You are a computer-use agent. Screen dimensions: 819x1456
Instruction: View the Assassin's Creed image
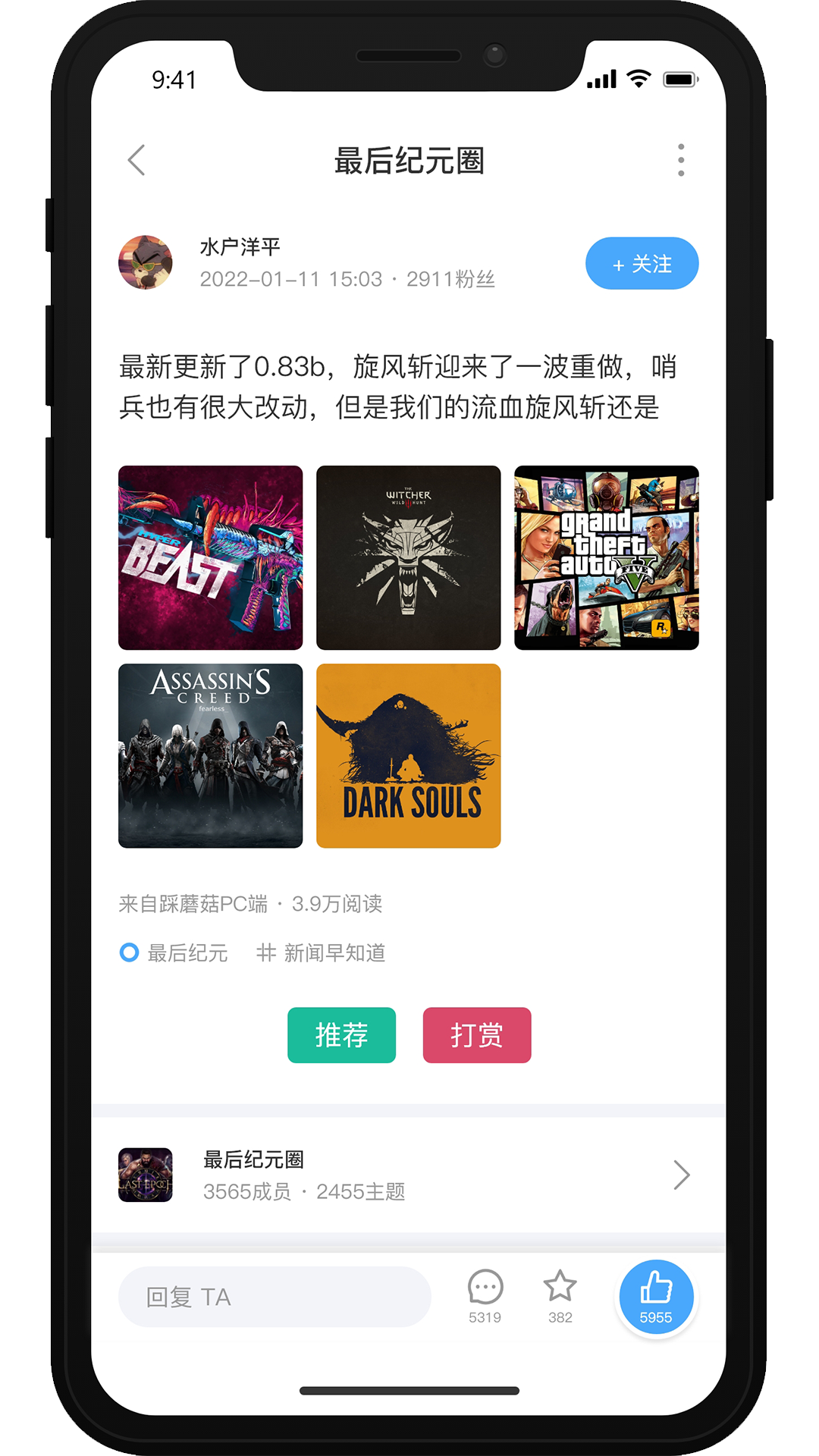211,756
